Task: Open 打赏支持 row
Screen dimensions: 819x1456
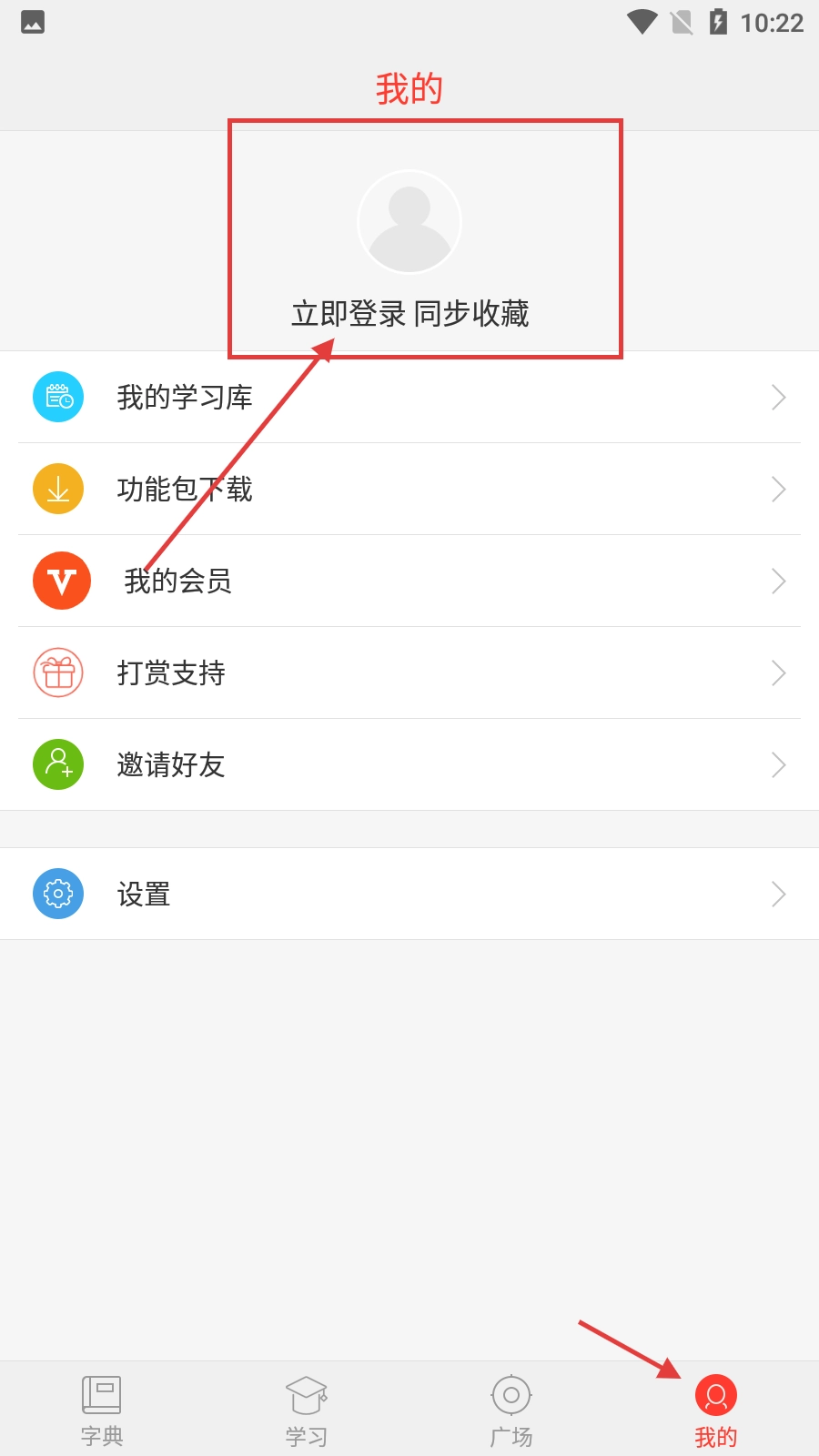Action: pyautogui.click(x=409, y=672)
